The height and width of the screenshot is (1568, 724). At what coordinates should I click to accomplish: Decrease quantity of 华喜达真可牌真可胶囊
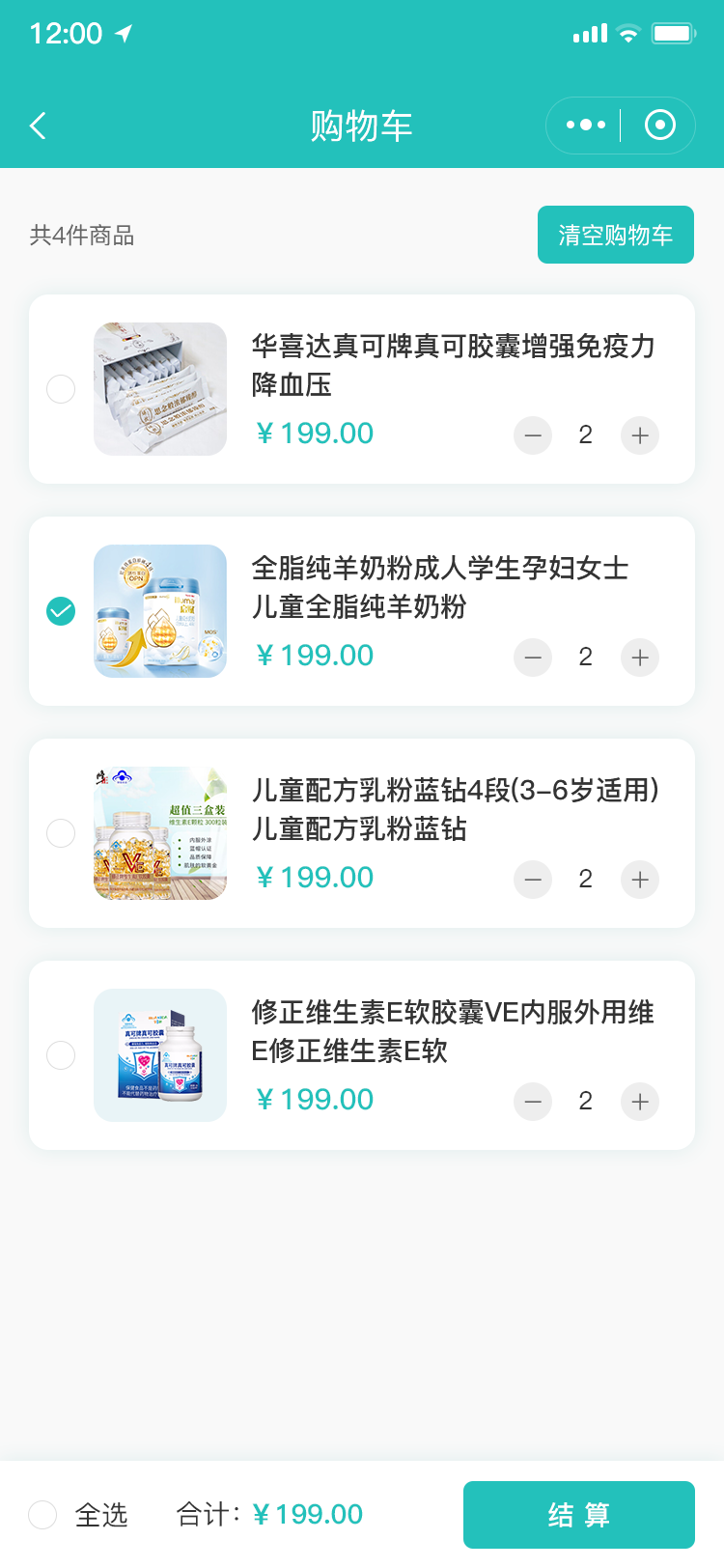tap(533, 435)
